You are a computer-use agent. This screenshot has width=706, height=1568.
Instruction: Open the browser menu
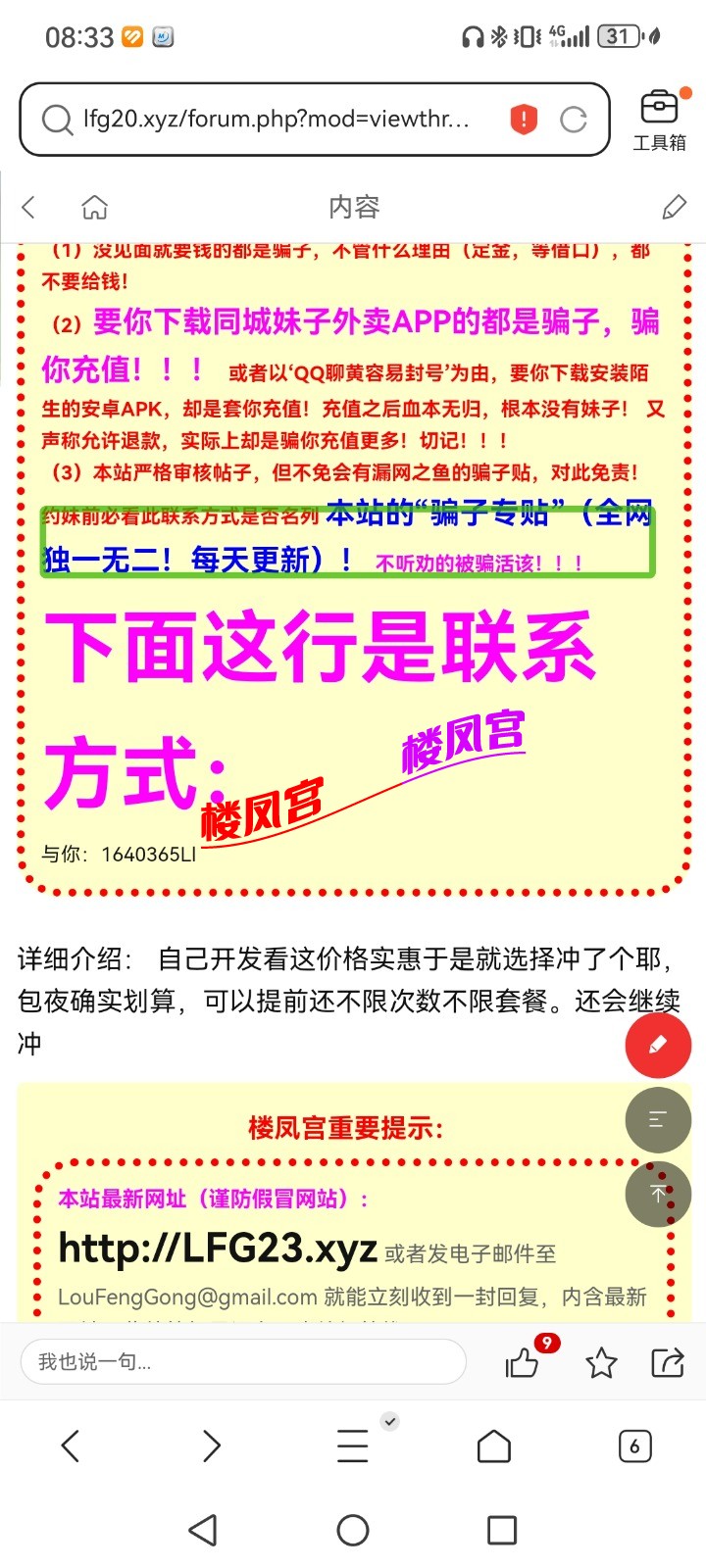352,1445
